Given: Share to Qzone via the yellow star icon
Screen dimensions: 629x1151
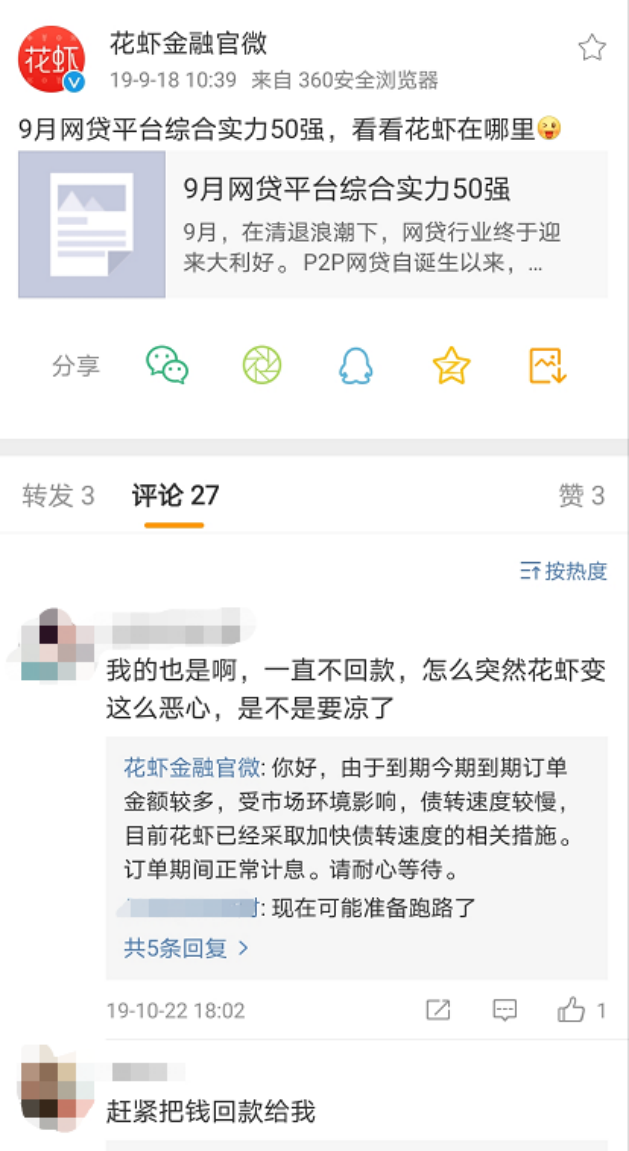Looking at the screenshot, I should [x=451, y=366].
